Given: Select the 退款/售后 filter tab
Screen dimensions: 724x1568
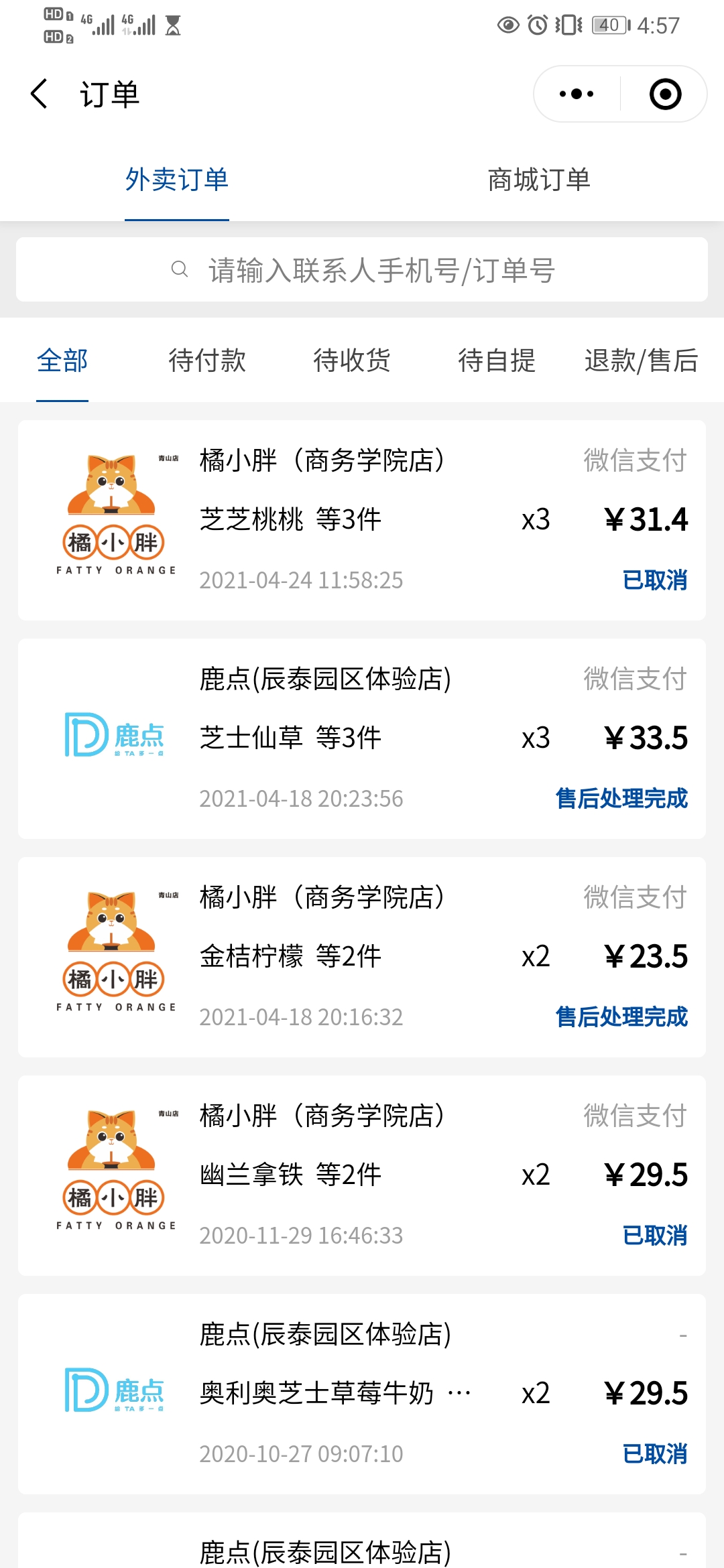Looking at the screenshot, I should click(642, 361).
